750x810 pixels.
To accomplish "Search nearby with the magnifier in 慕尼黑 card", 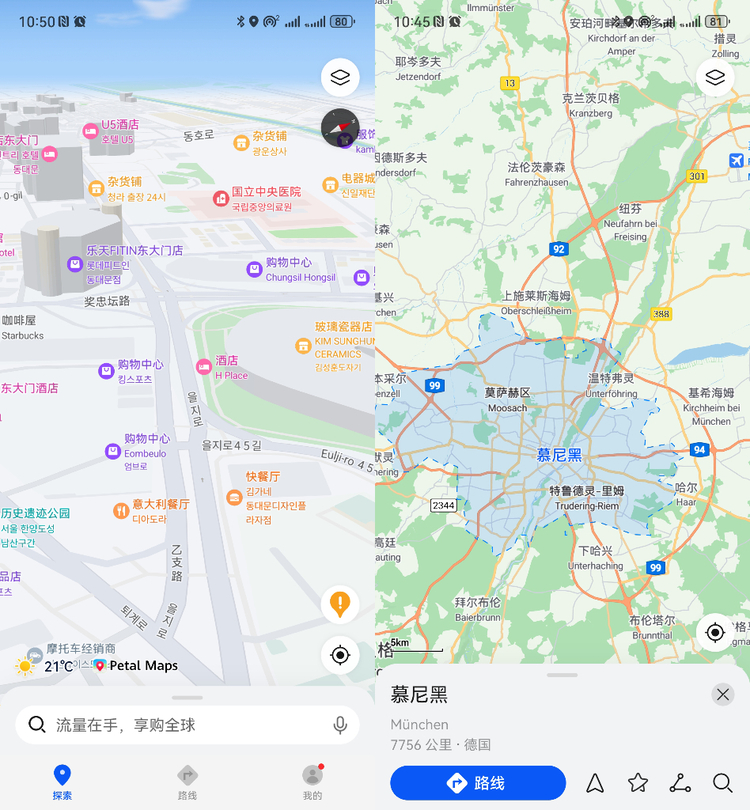I will click(x=723, y=783).
